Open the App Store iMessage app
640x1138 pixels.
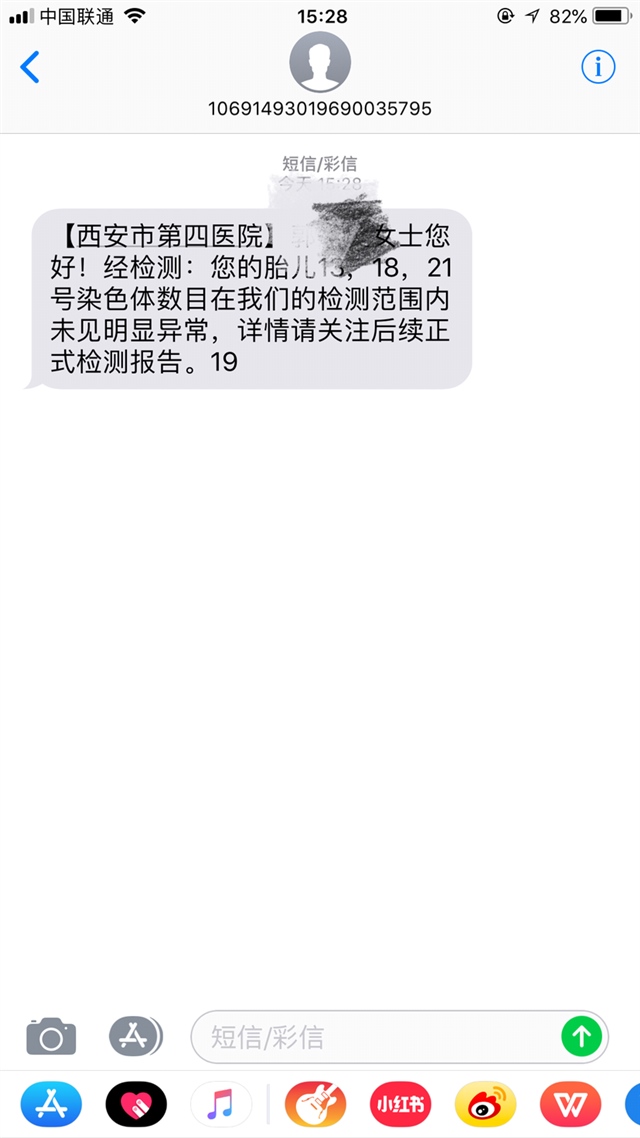(x=51, y=1105)
